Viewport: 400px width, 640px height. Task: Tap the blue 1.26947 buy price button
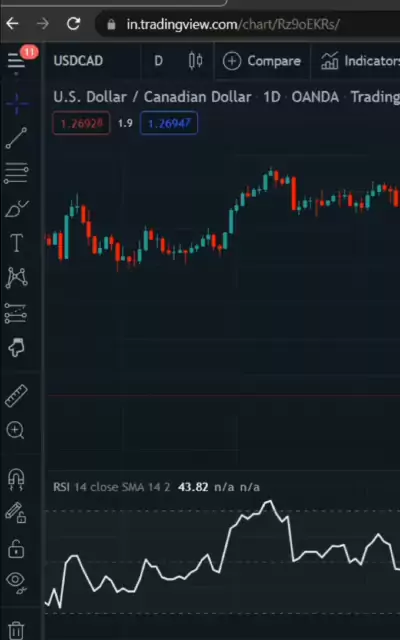(x=169, y=123)
